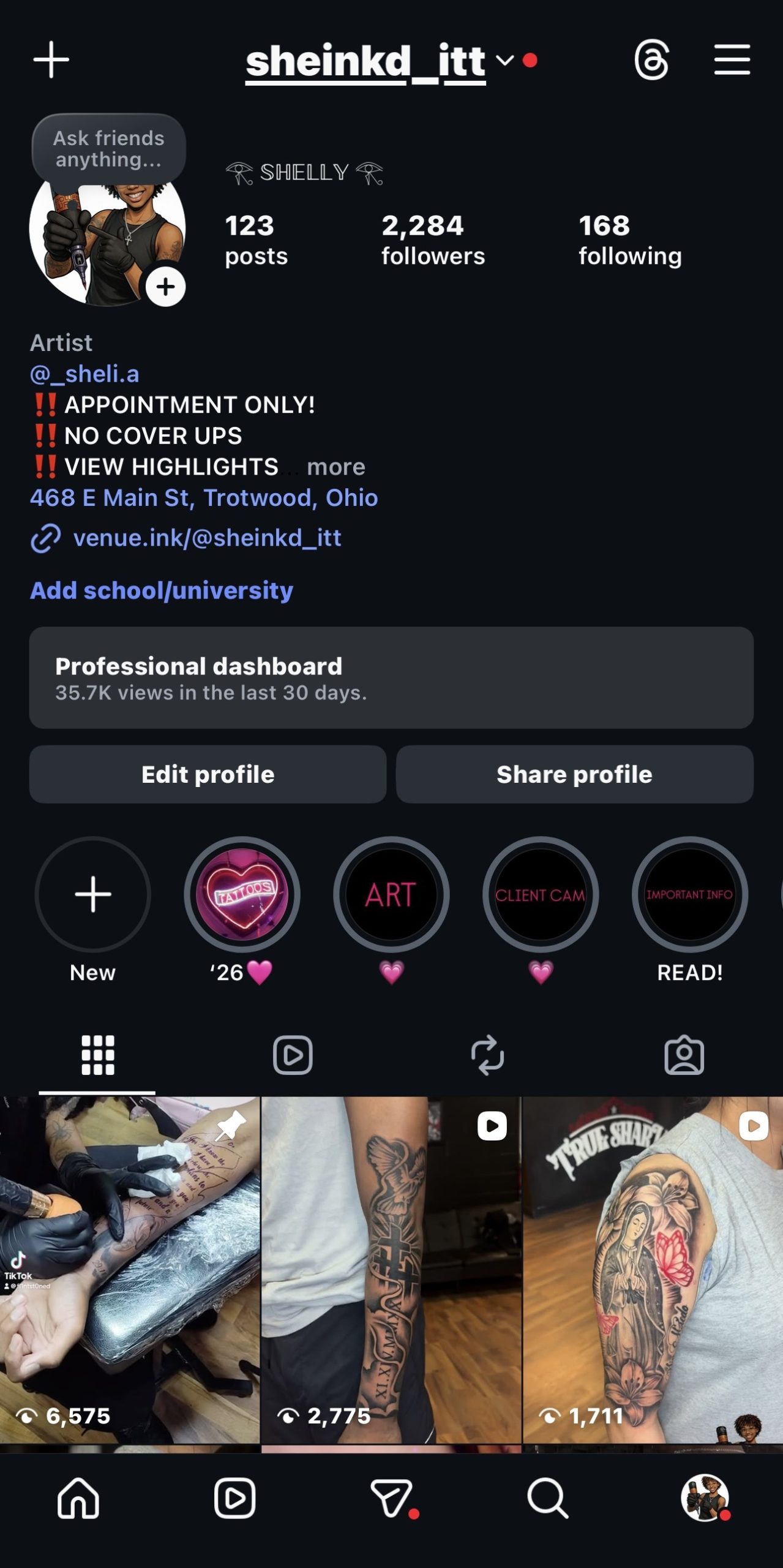
Task: Switch to the Reels tab
Action: click(x=293, y=1054)
